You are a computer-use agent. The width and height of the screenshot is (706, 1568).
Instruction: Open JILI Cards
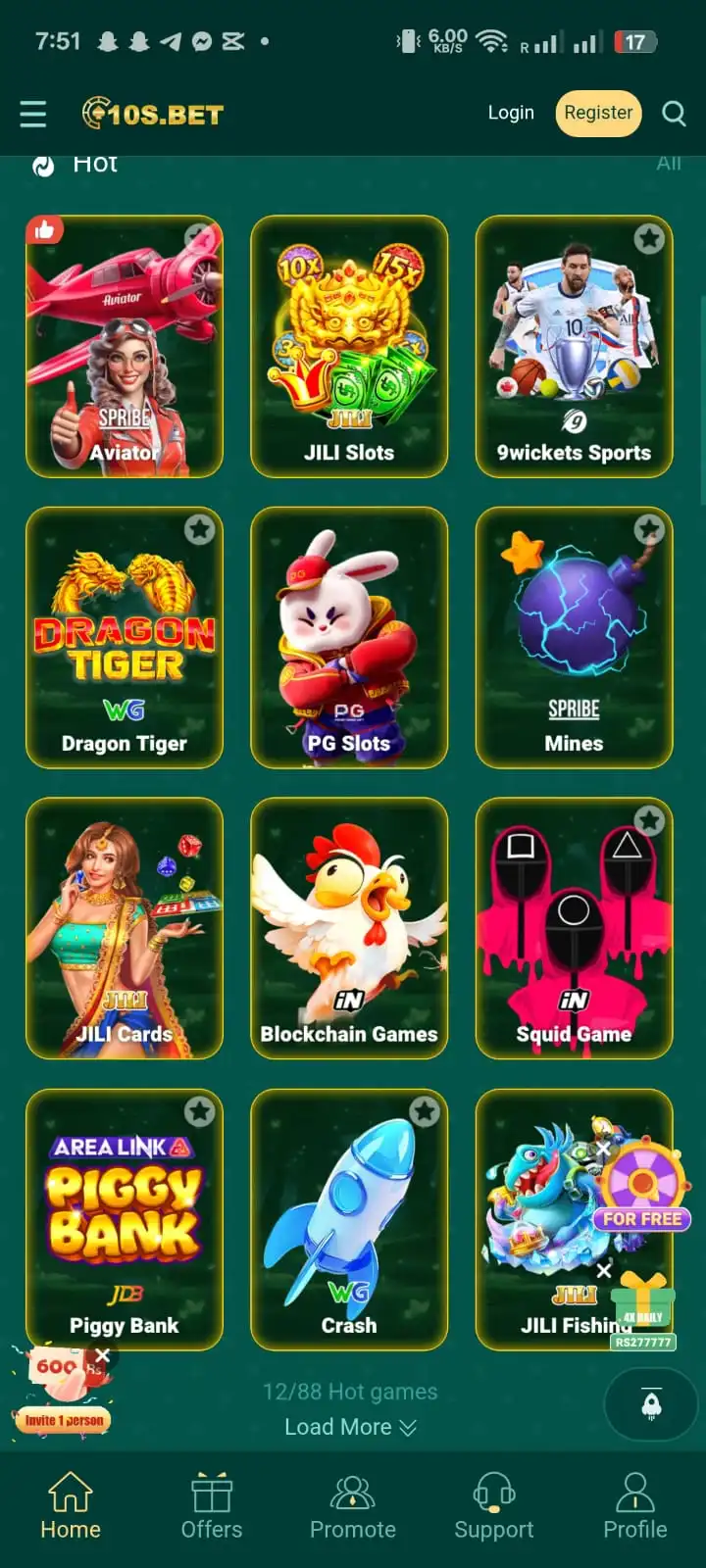(125, 927)
